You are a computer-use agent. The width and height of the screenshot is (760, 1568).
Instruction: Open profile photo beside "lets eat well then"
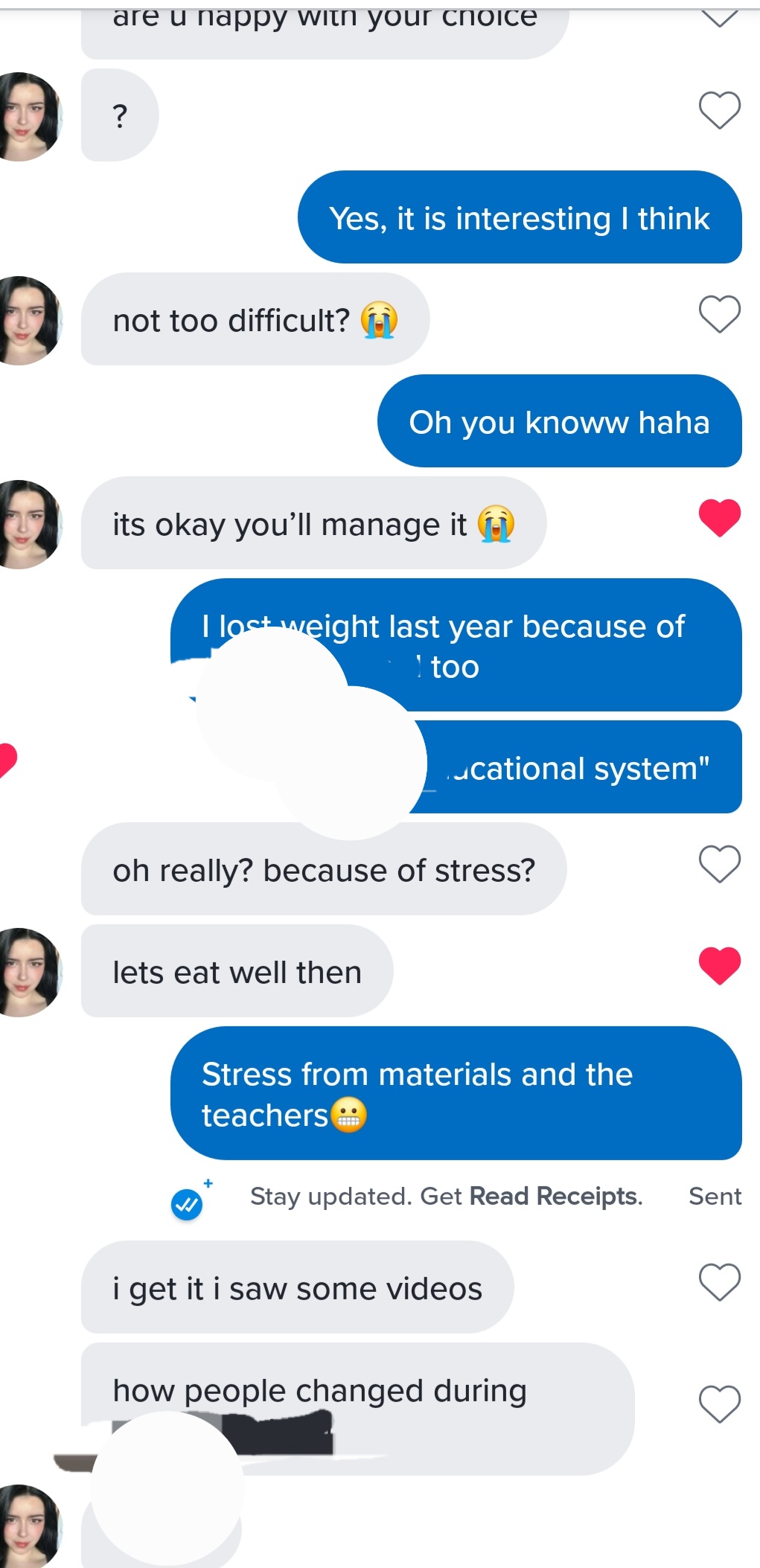point(28,973)
